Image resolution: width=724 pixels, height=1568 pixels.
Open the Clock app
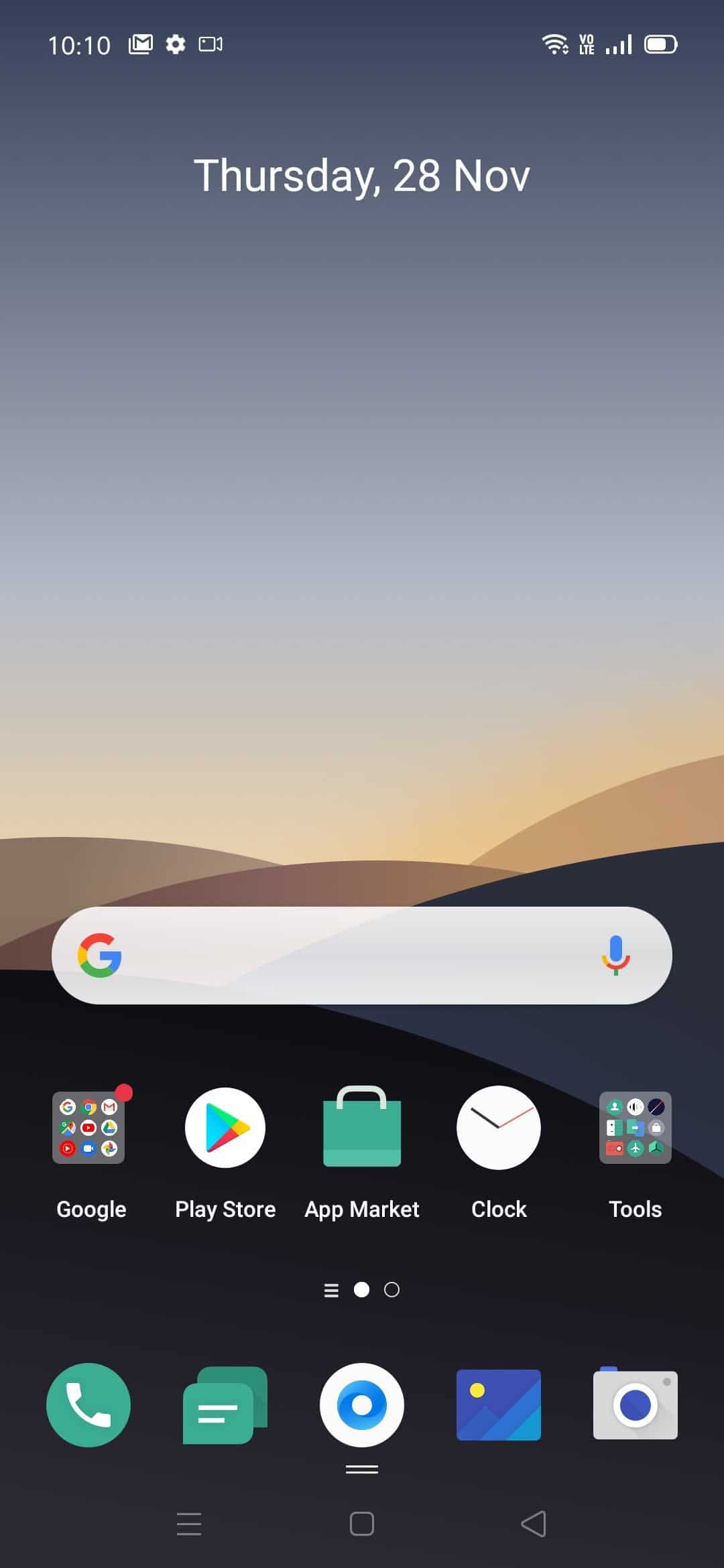[x=499, y=1128]
